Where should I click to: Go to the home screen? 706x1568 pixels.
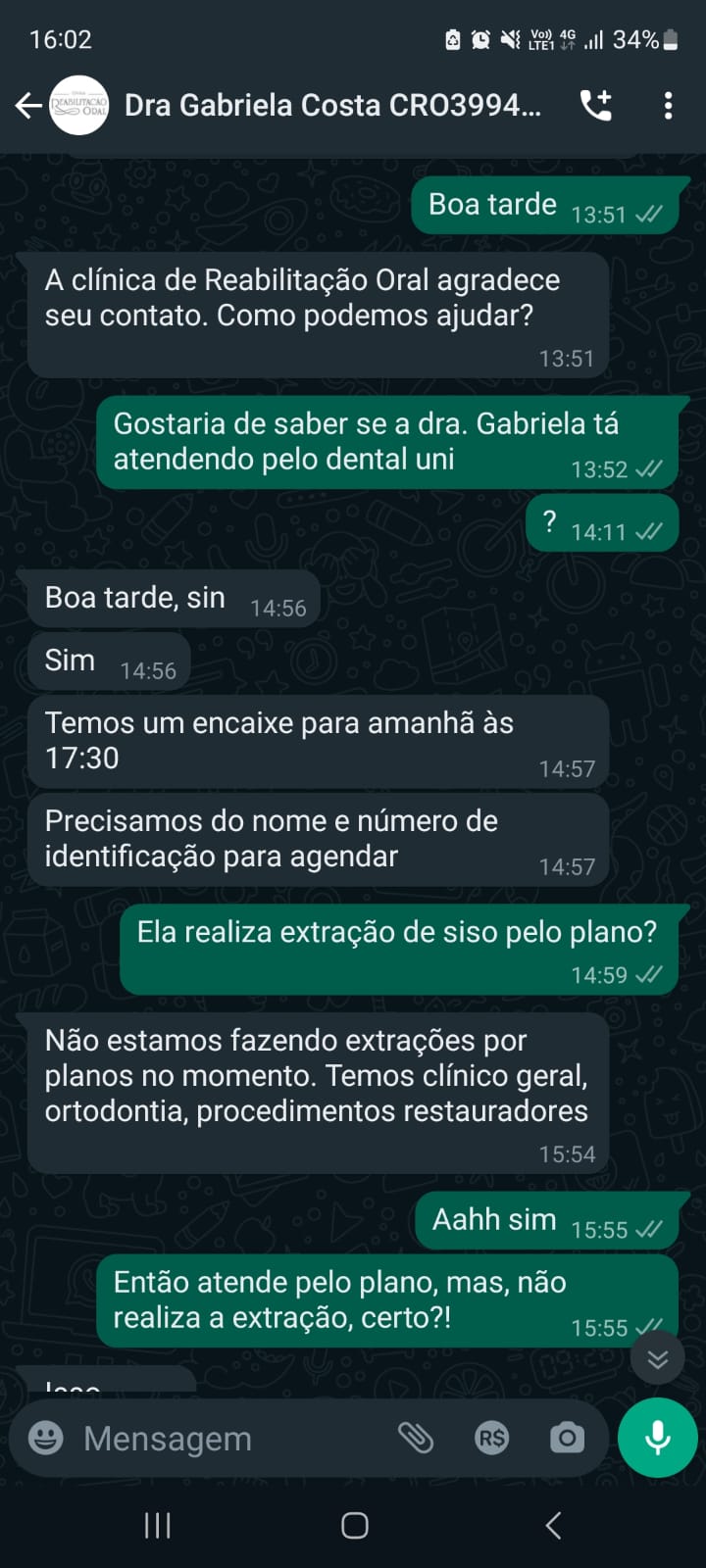pos(354,1525)
